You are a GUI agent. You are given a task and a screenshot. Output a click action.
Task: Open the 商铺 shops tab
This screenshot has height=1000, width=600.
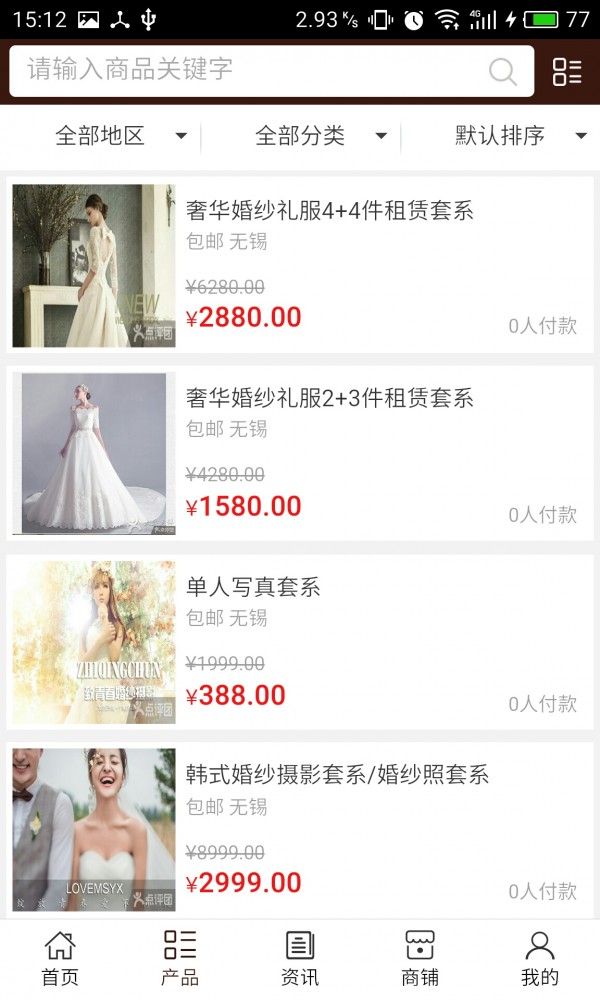420,958
